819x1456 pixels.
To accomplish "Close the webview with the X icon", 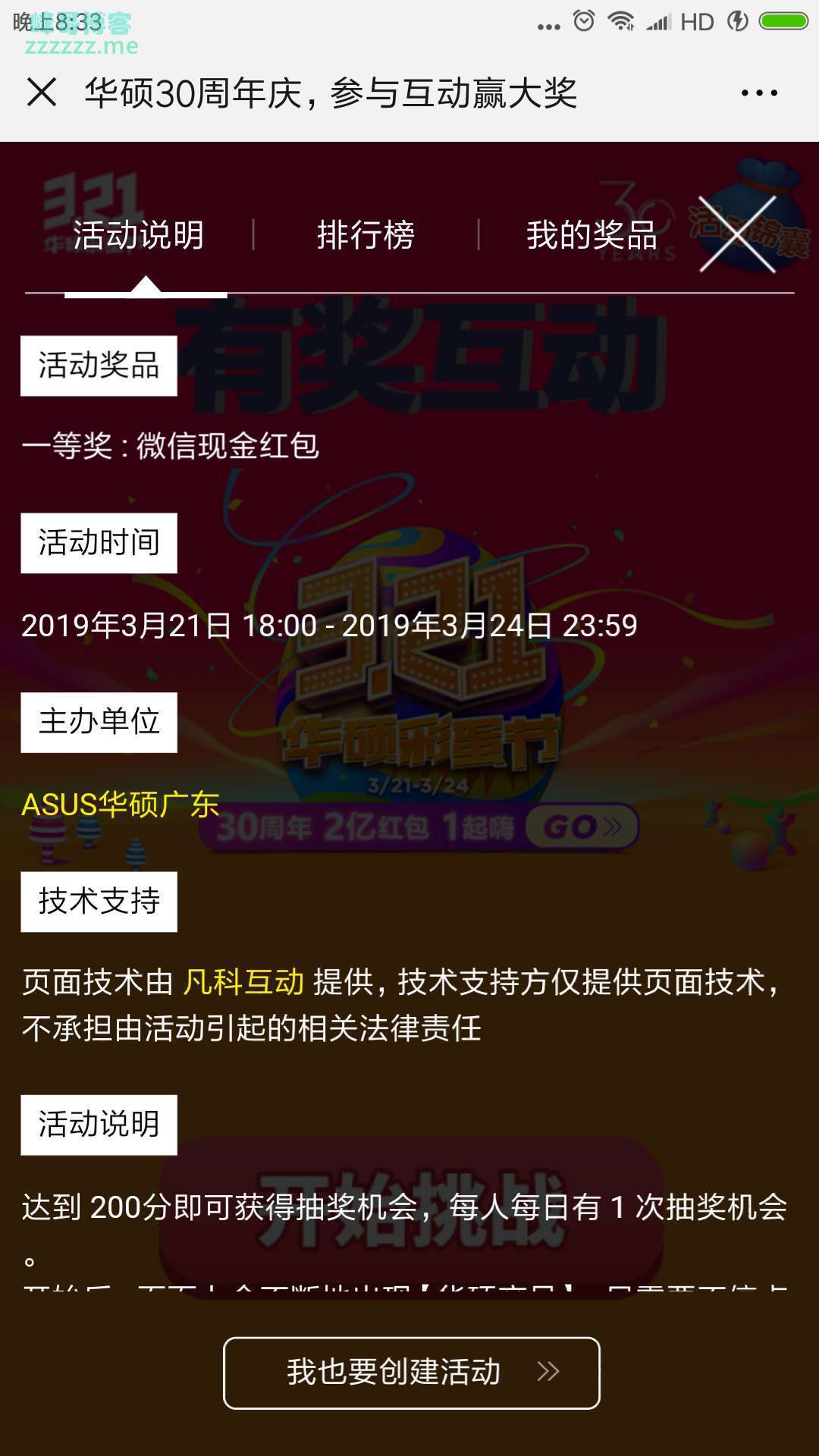I will coord(42,93).
